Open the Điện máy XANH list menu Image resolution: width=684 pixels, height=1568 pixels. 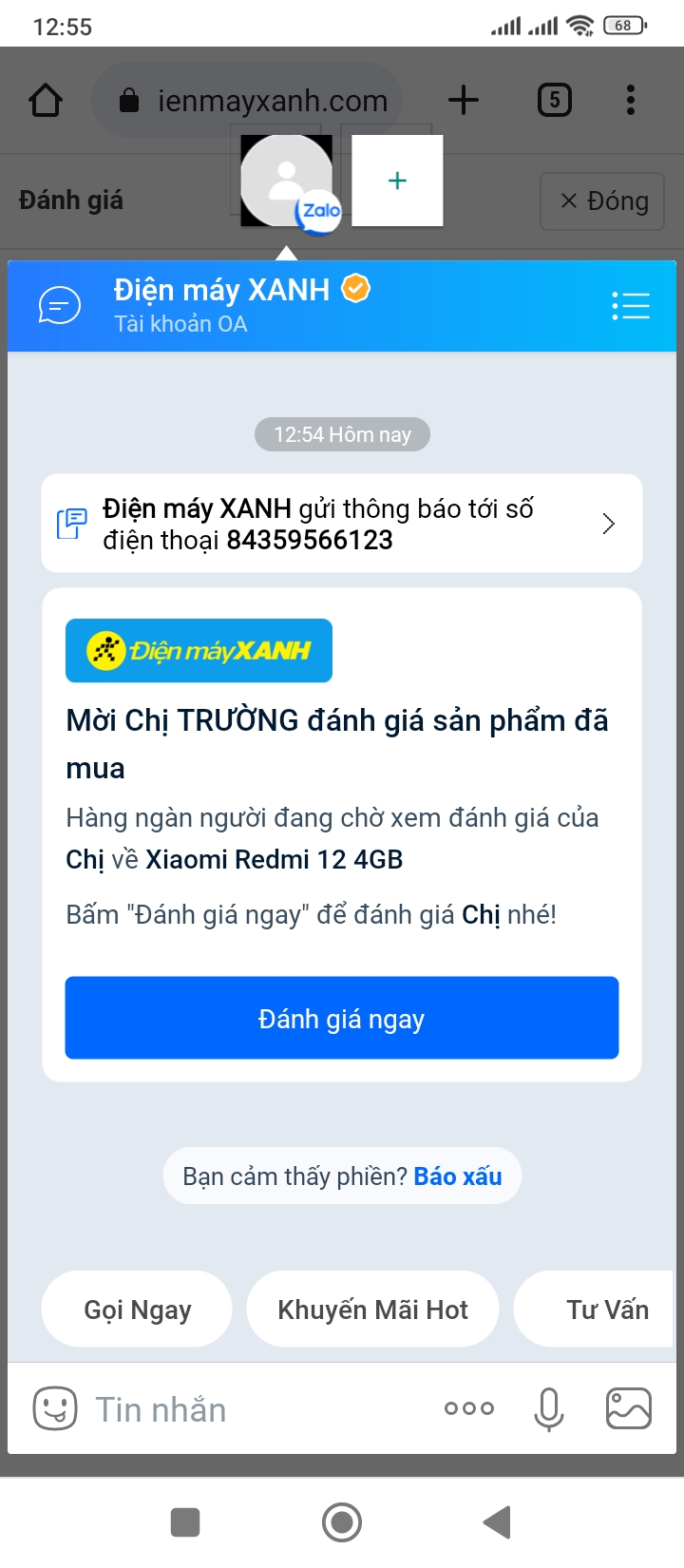(x=631, y=306)
